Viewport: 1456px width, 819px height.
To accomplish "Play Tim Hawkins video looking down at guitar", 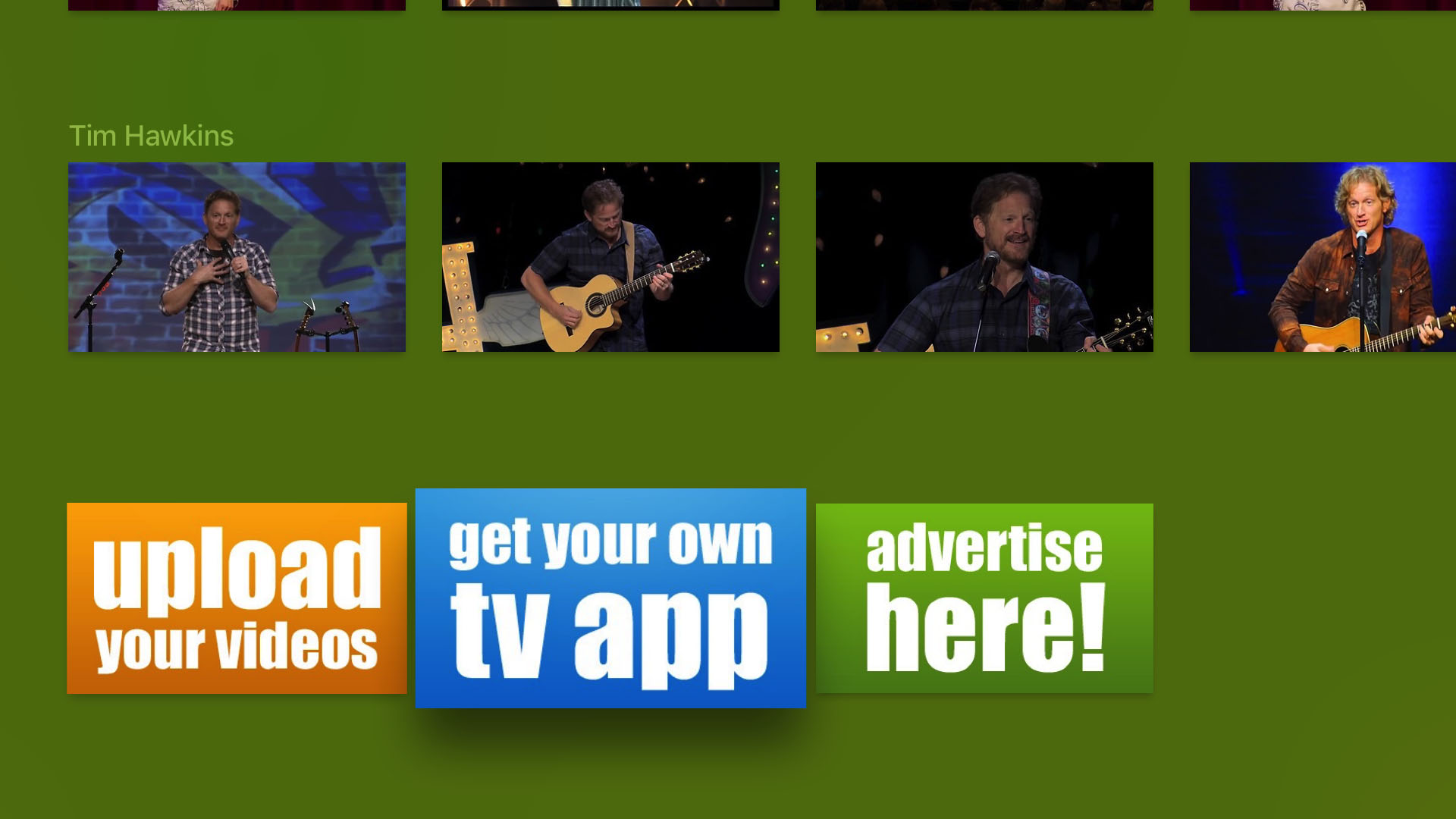I will coord(610,256).
